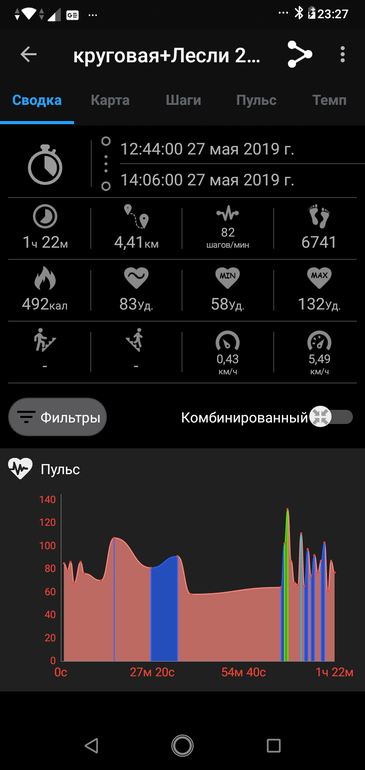The height and width of the screenshot is (770, 365).
Task: Open the Пульс tab
Action: [256, 101]
